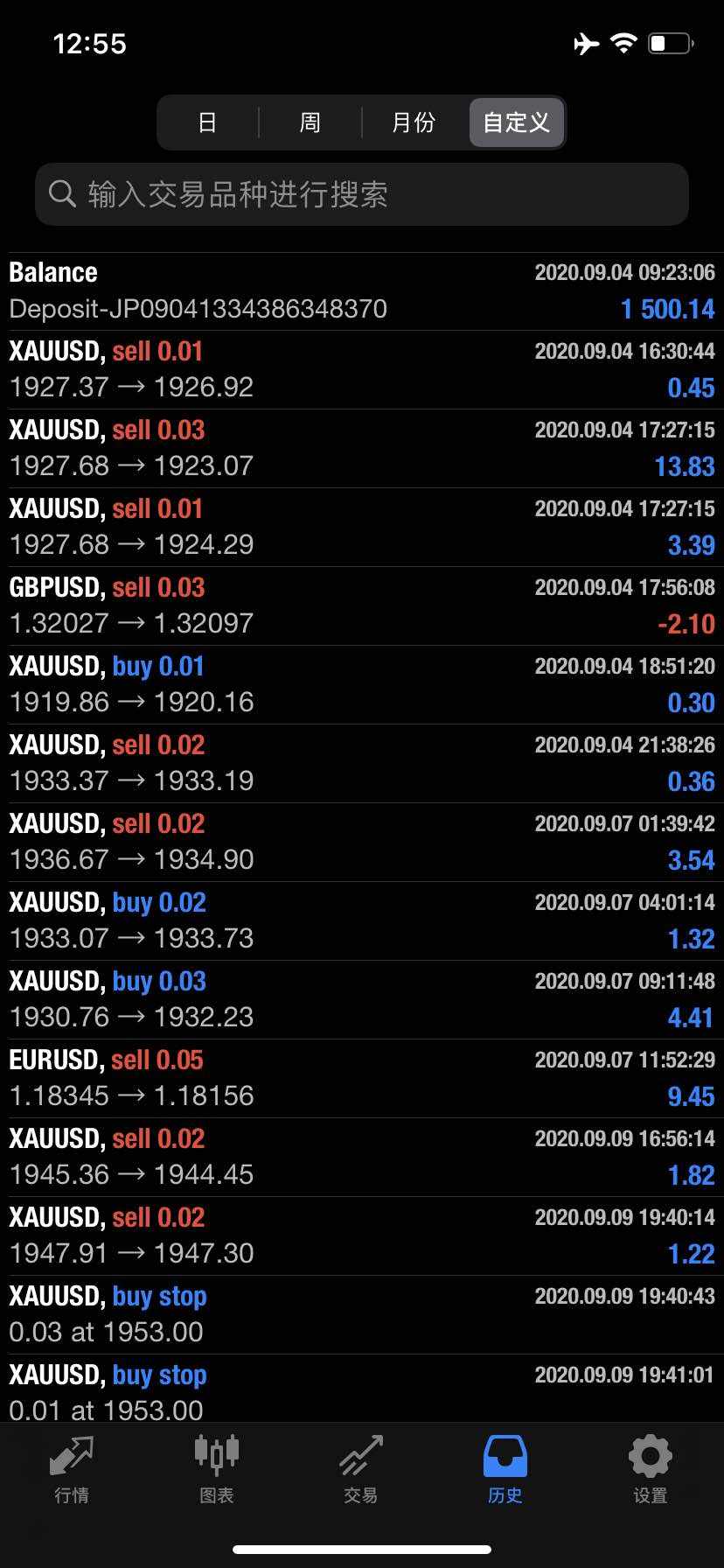
Task: Select the 周 period filter
Action: [x=310, y=122]
